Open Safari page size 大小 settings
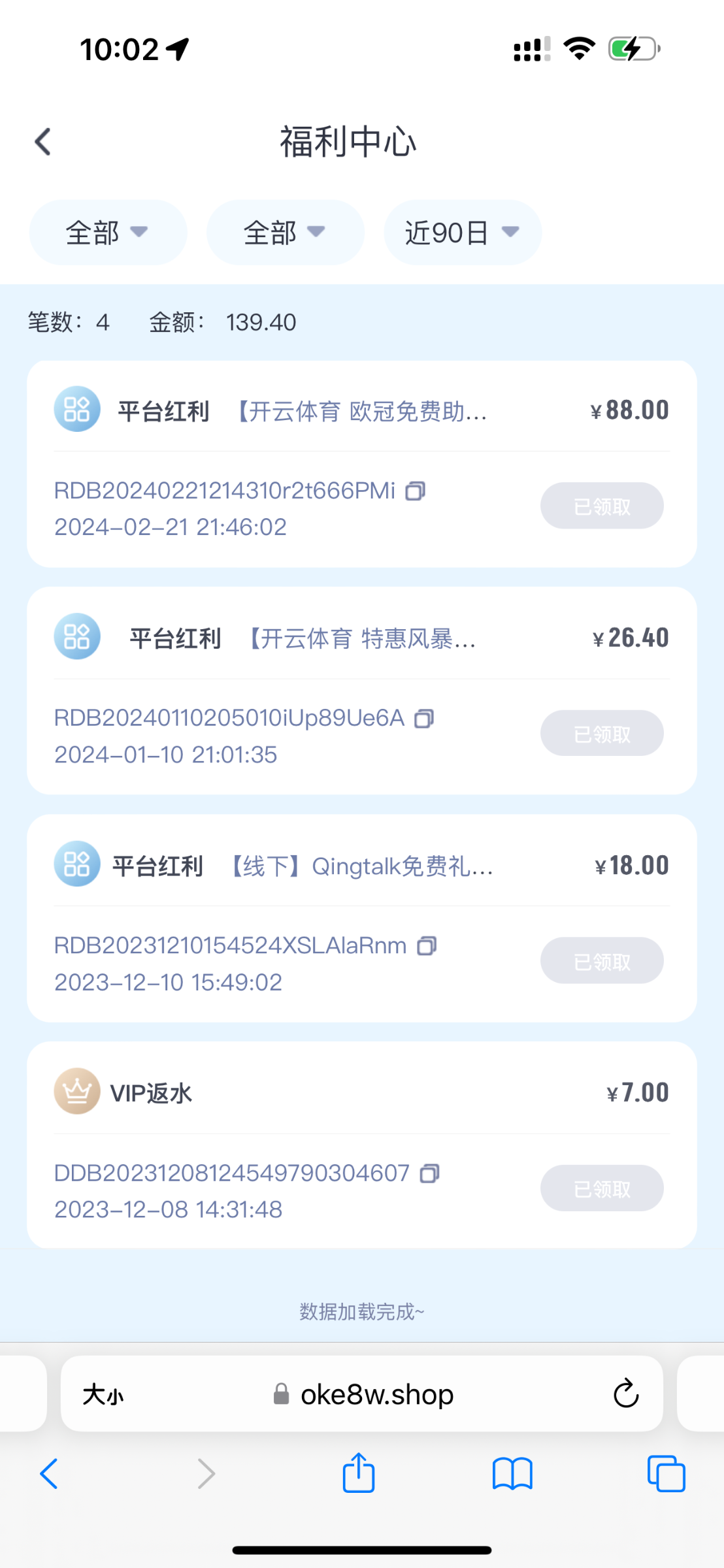The width and height of the screenshot is (724, 1568). (103, 1395)
